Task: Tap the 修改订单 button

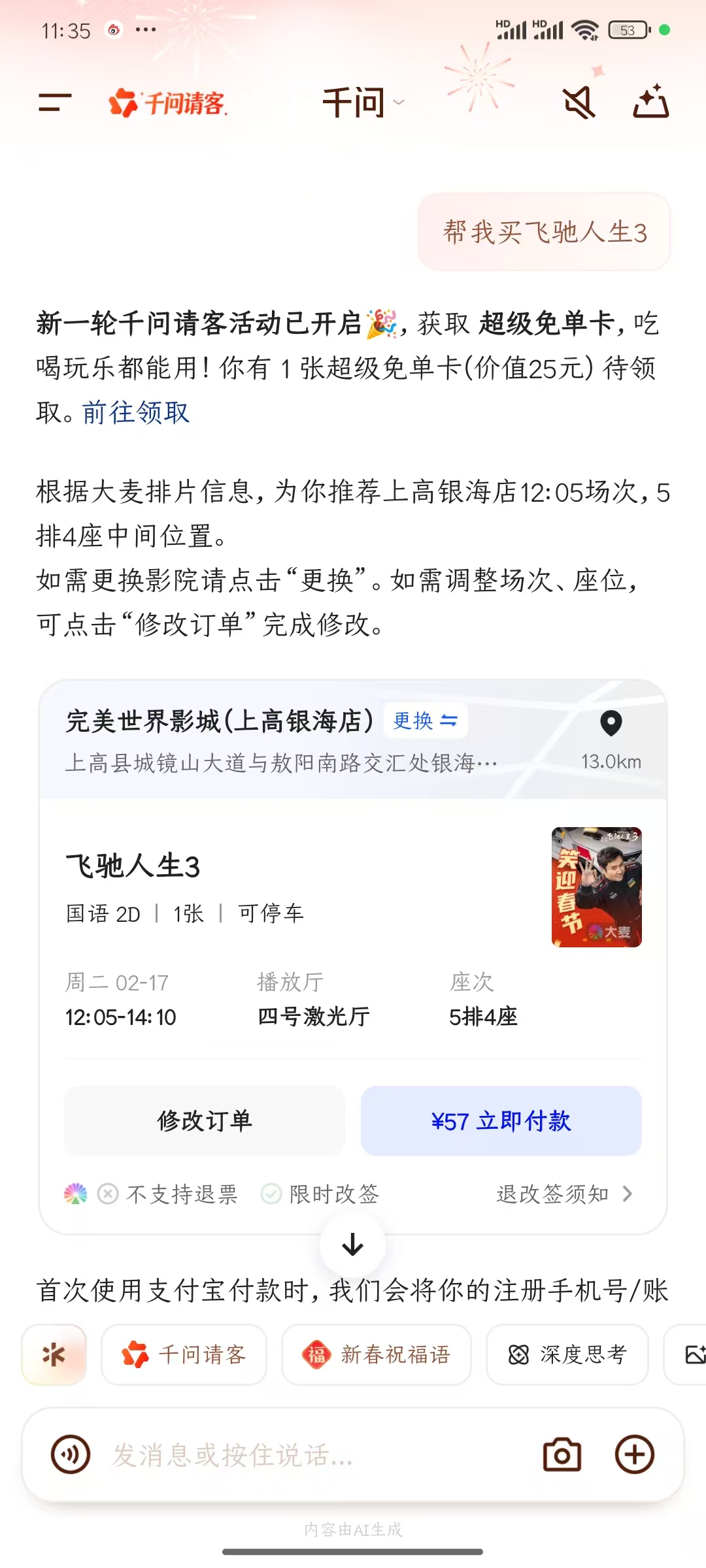Action: click(204, 1121)
